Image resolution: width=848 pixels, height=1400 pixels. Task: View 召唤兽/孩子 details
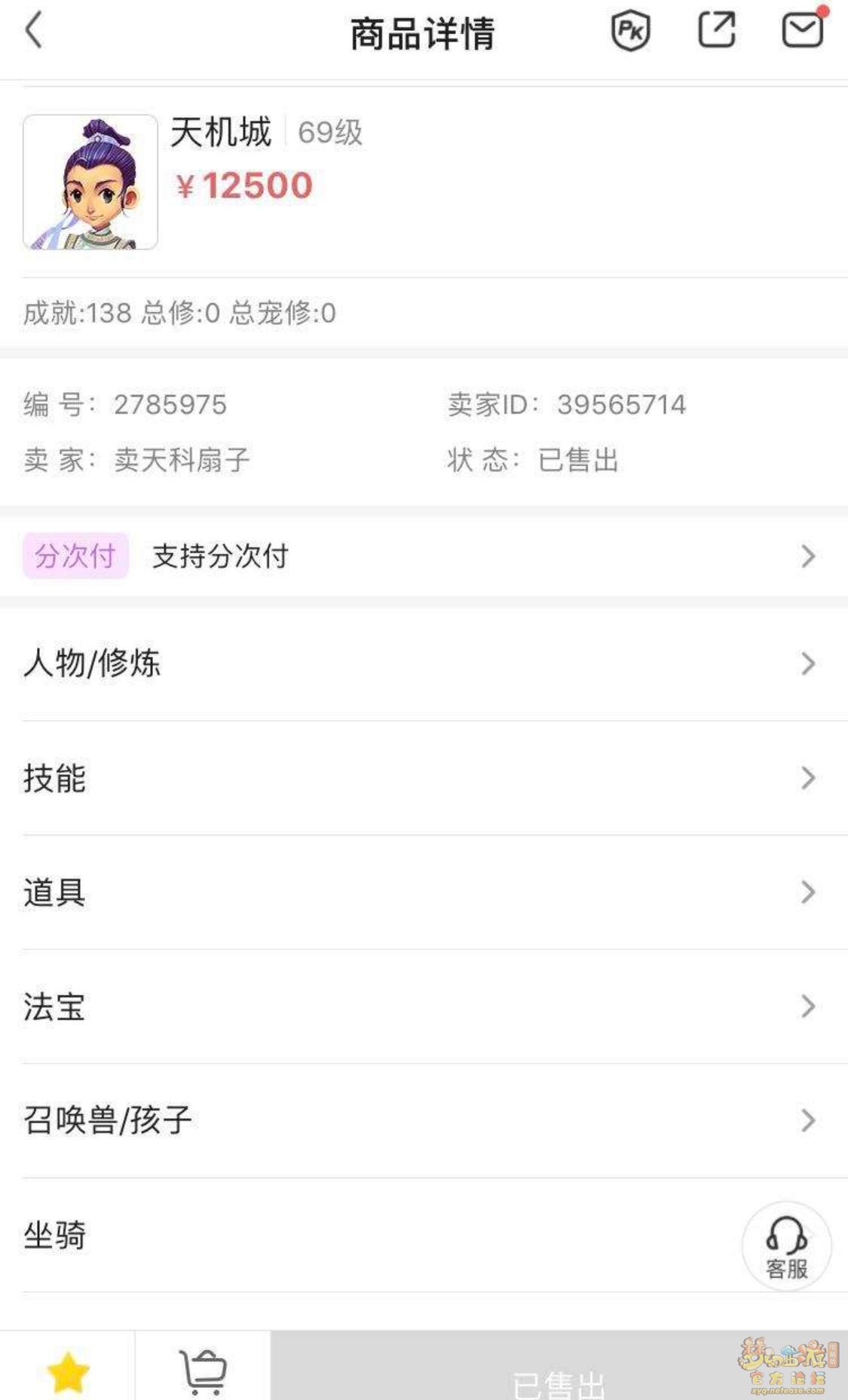point(422,1120)
